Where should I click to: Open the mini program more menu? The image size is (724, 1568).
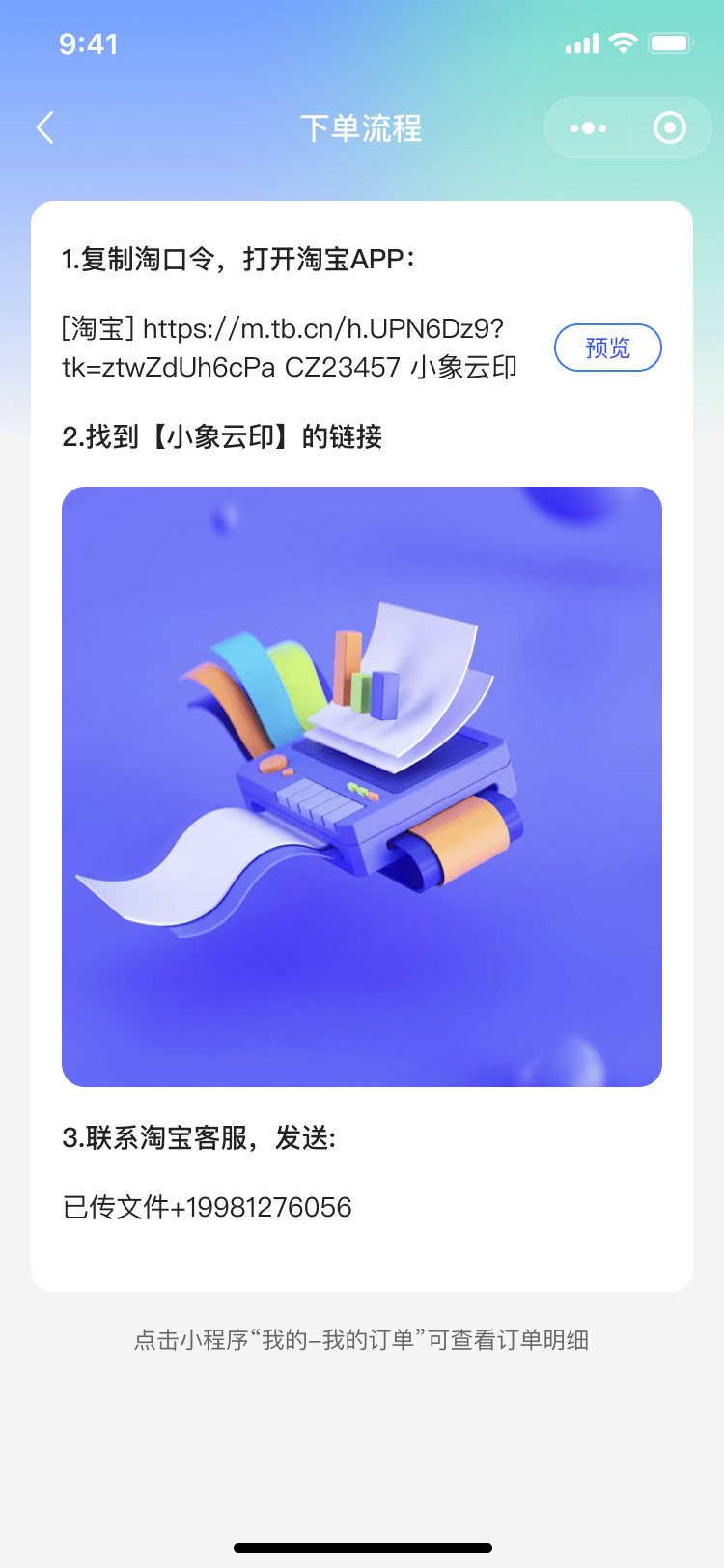588,127
